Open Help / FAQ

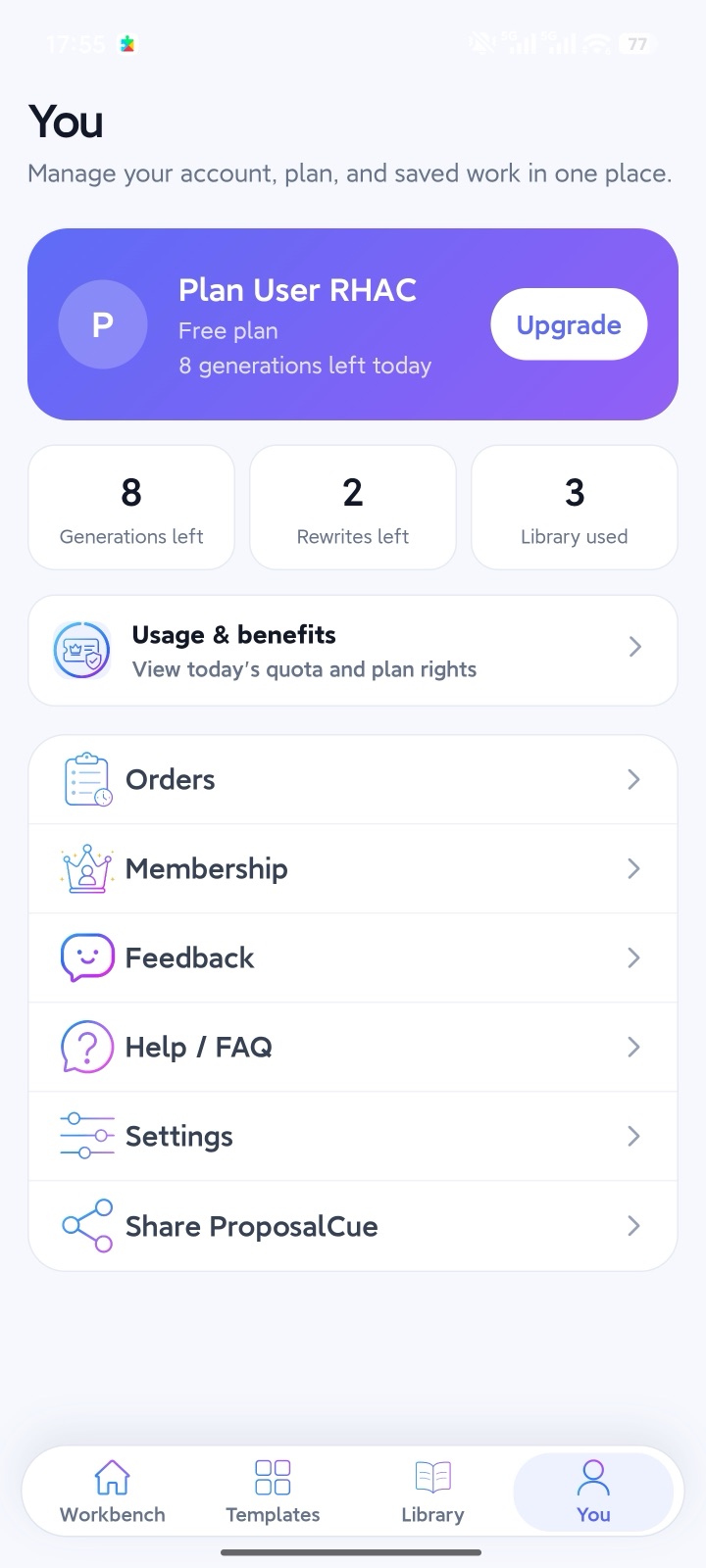(x=353, y=1048)
